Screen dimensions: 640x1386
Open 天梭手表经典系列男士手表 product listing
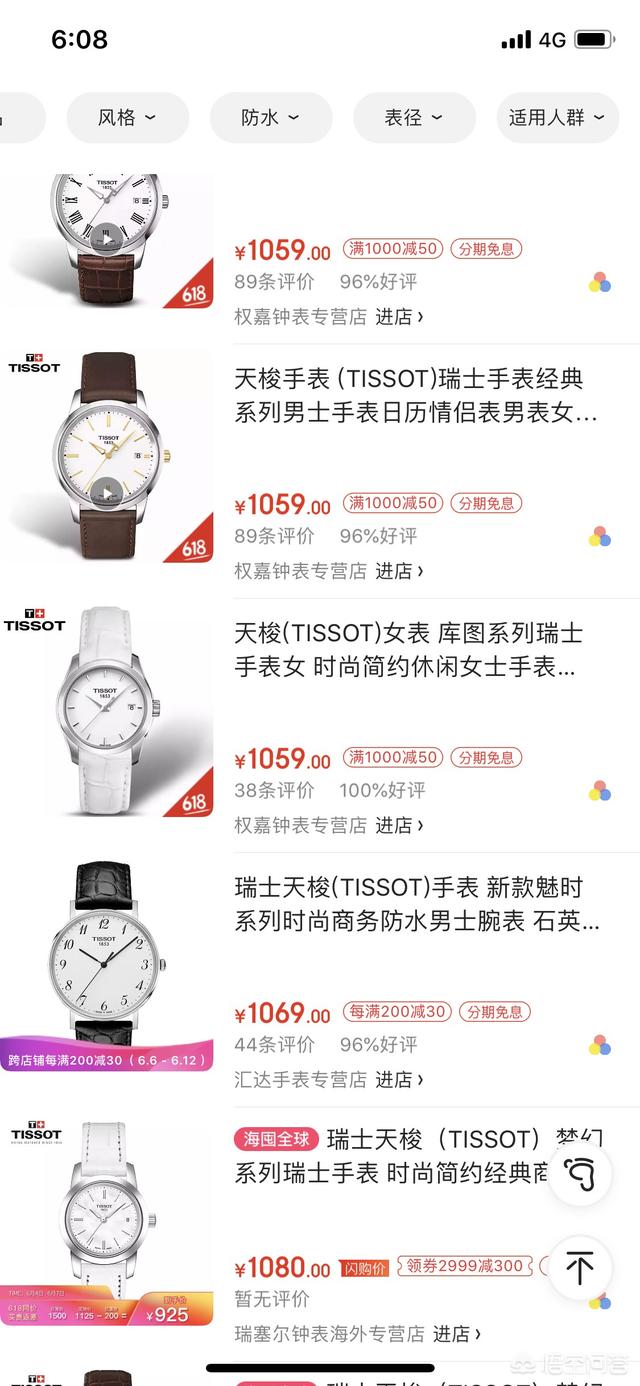click(x=416, y=396)
